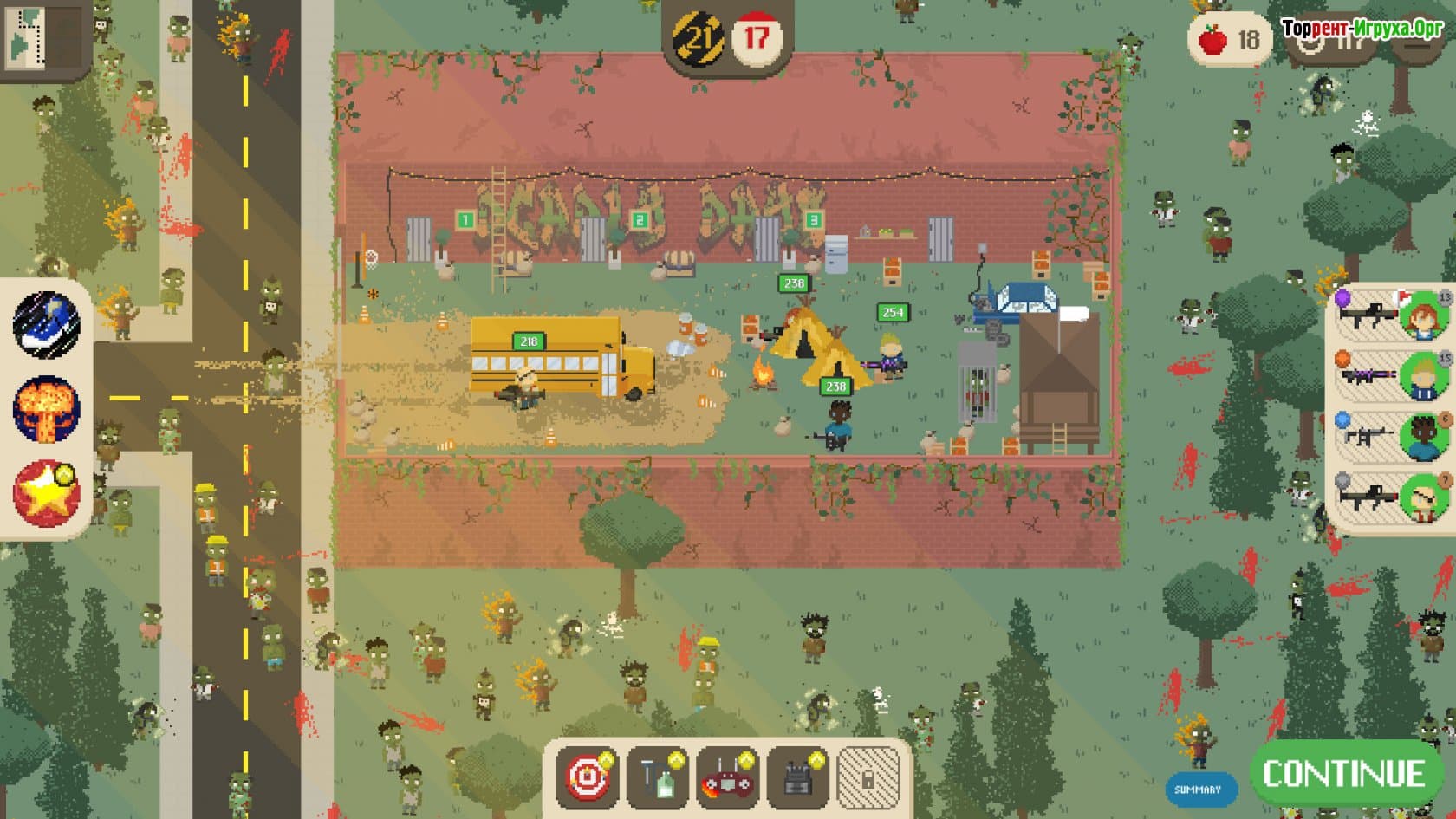Tap the green CONTINUE button
The height and width of the screenshot is (819, 1456).
(1343, 774)
